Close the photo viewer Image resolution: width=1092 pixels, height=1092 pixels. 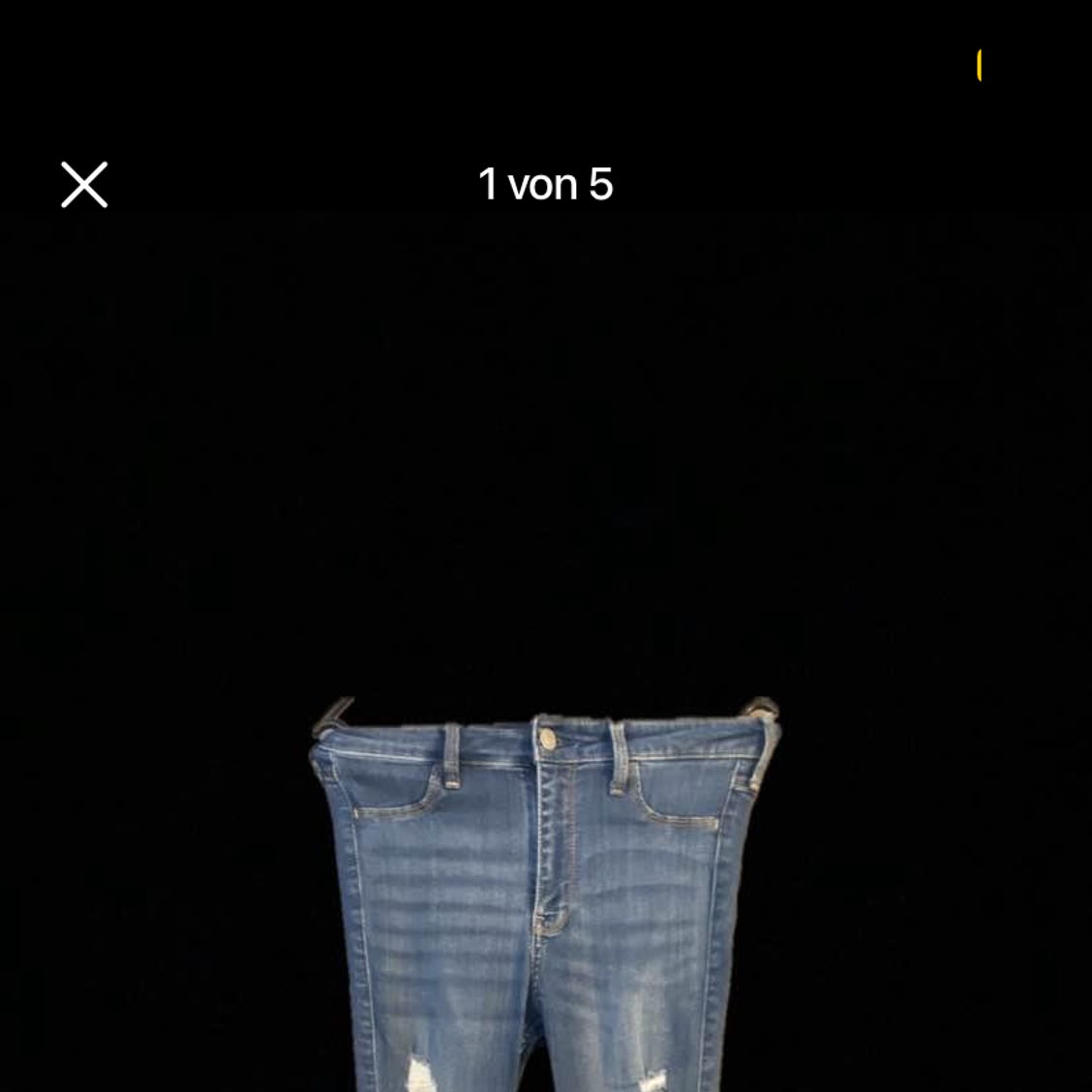pyautogui.click(x=84, y=185)
